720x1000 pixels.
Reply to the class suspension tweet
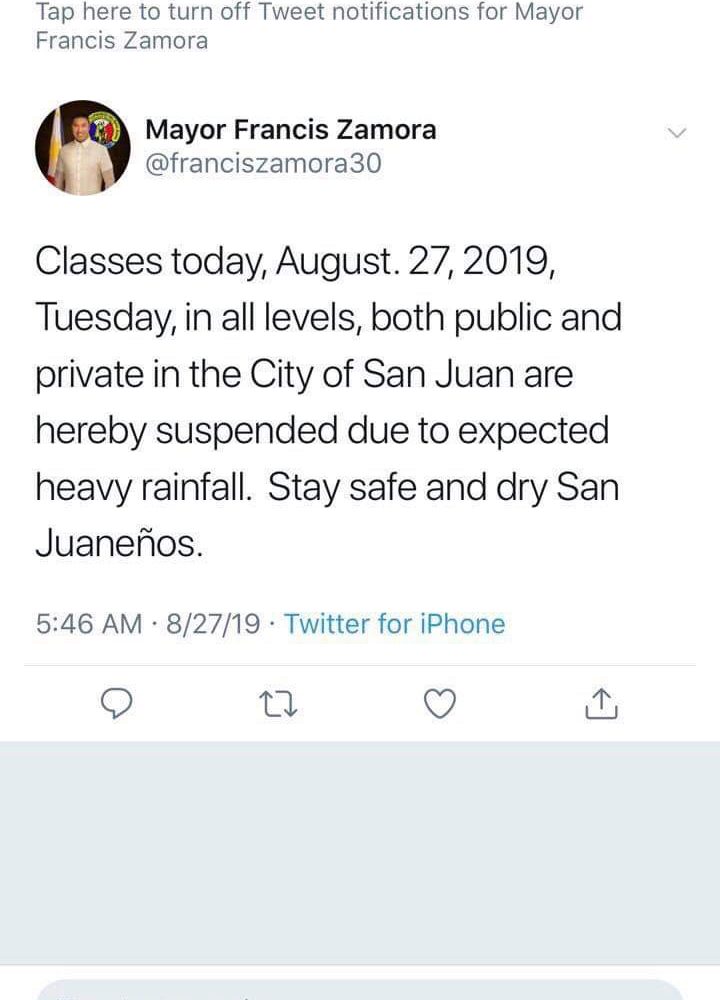(x=118, y=705)
